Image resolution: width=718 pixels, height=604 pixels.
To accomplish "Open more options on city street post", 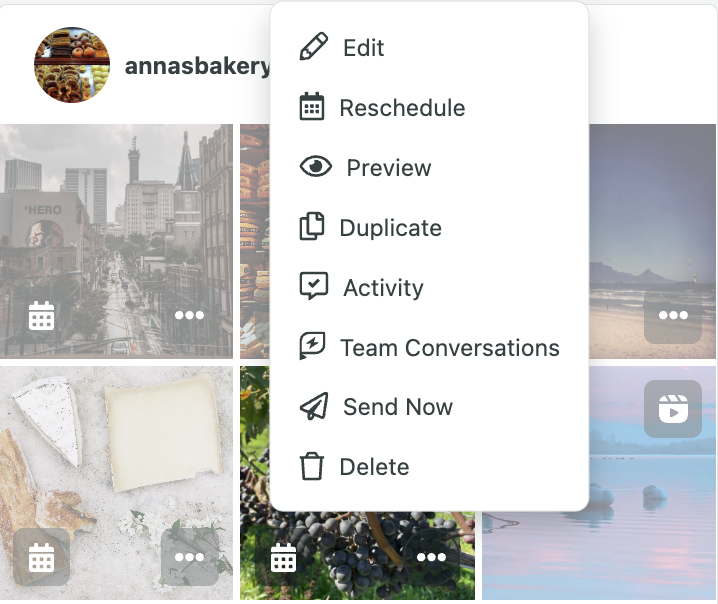I will (189, 315).
